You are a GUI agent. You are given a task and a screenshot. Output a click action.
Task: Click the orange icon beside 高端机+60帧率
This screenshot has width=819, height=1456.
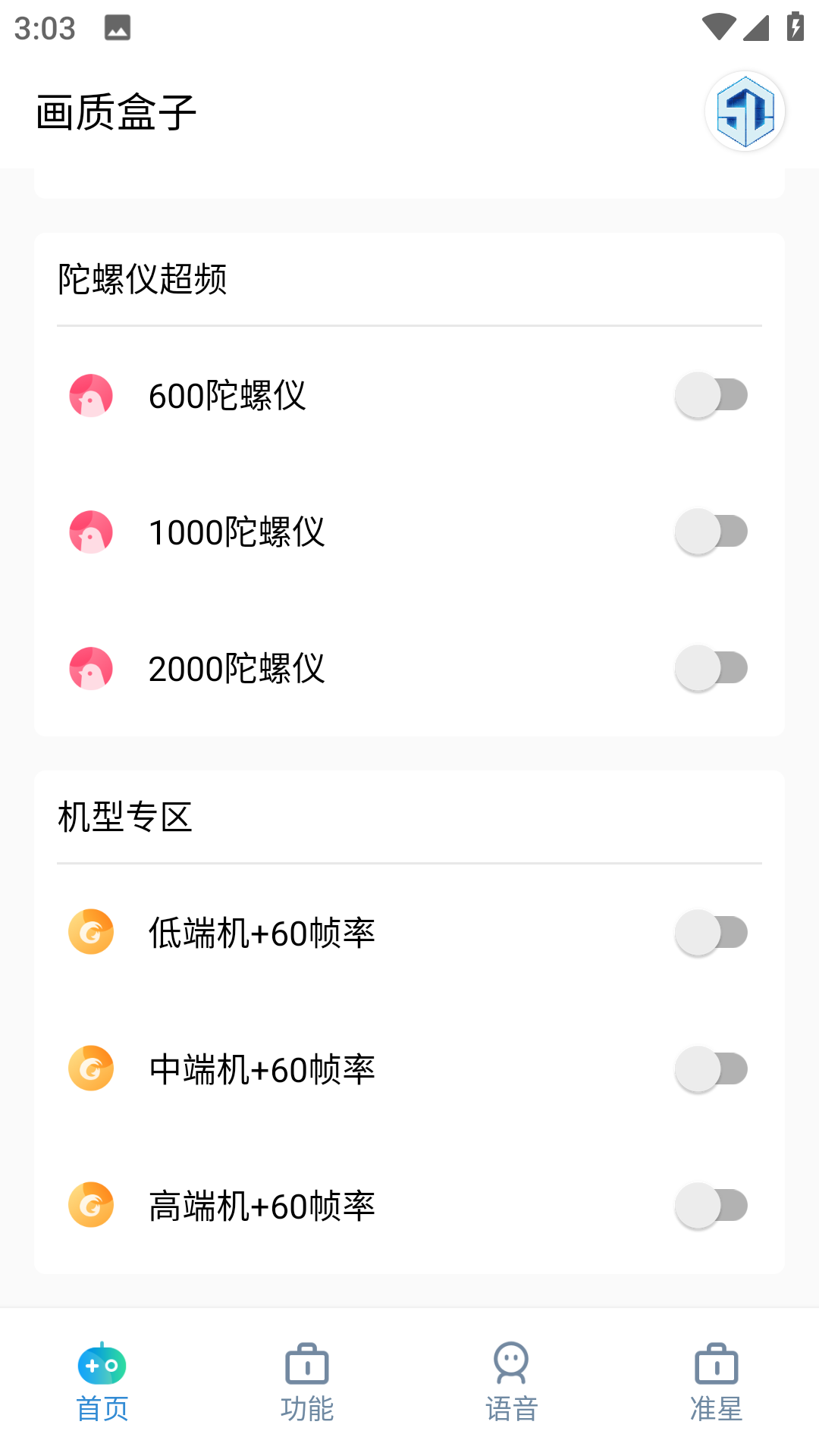tap(90, 1205)
